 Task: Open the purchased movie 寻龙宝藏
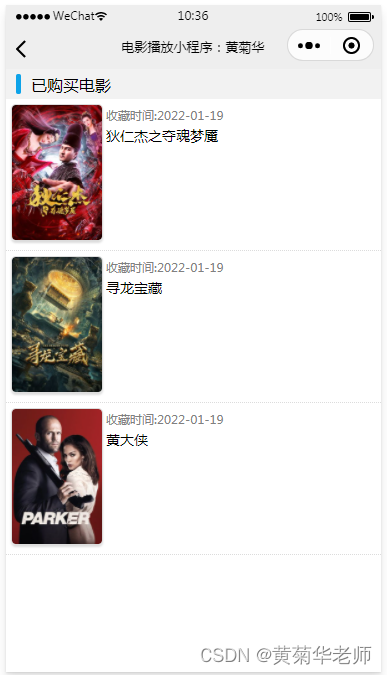click(193, 326)
